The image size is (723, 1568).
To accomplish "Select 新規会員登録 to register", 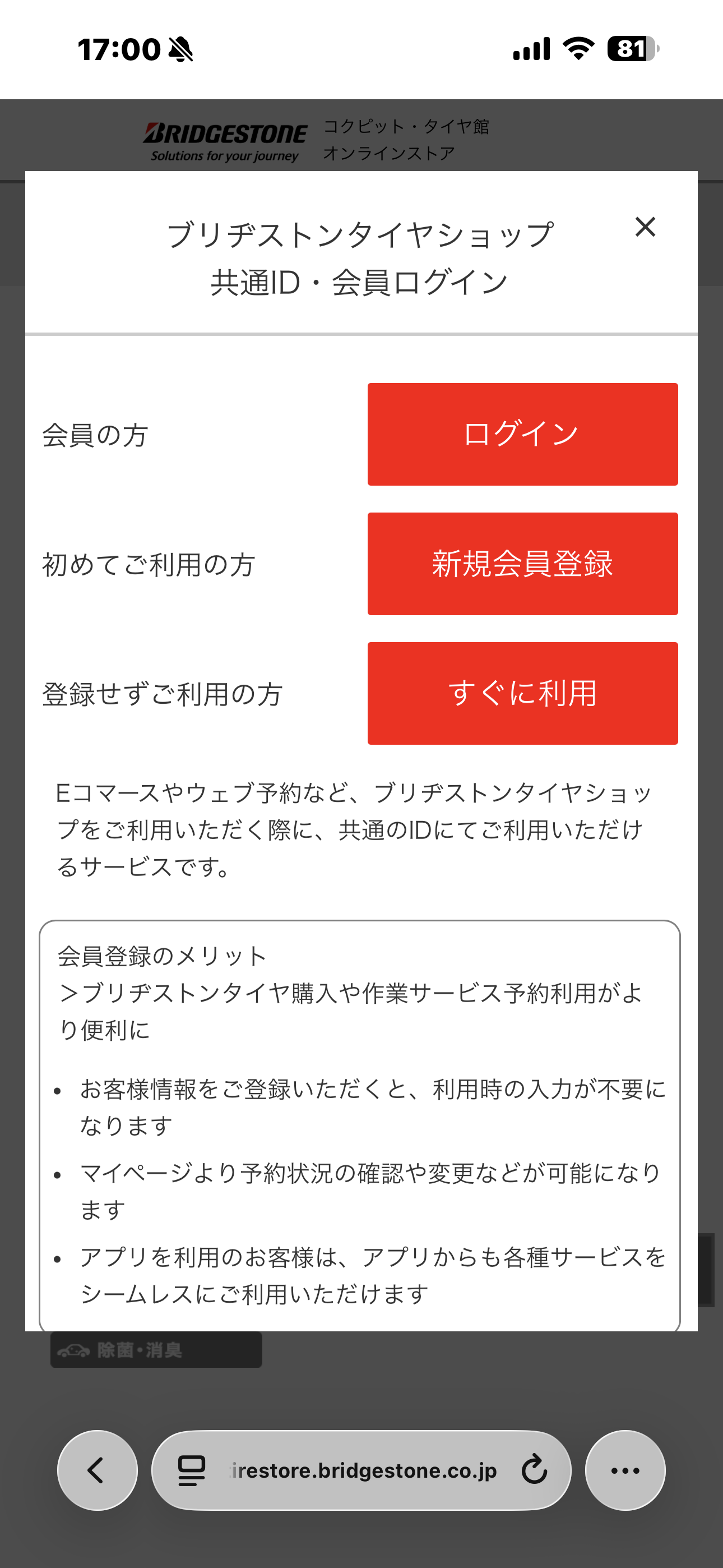I will [522, 564].
